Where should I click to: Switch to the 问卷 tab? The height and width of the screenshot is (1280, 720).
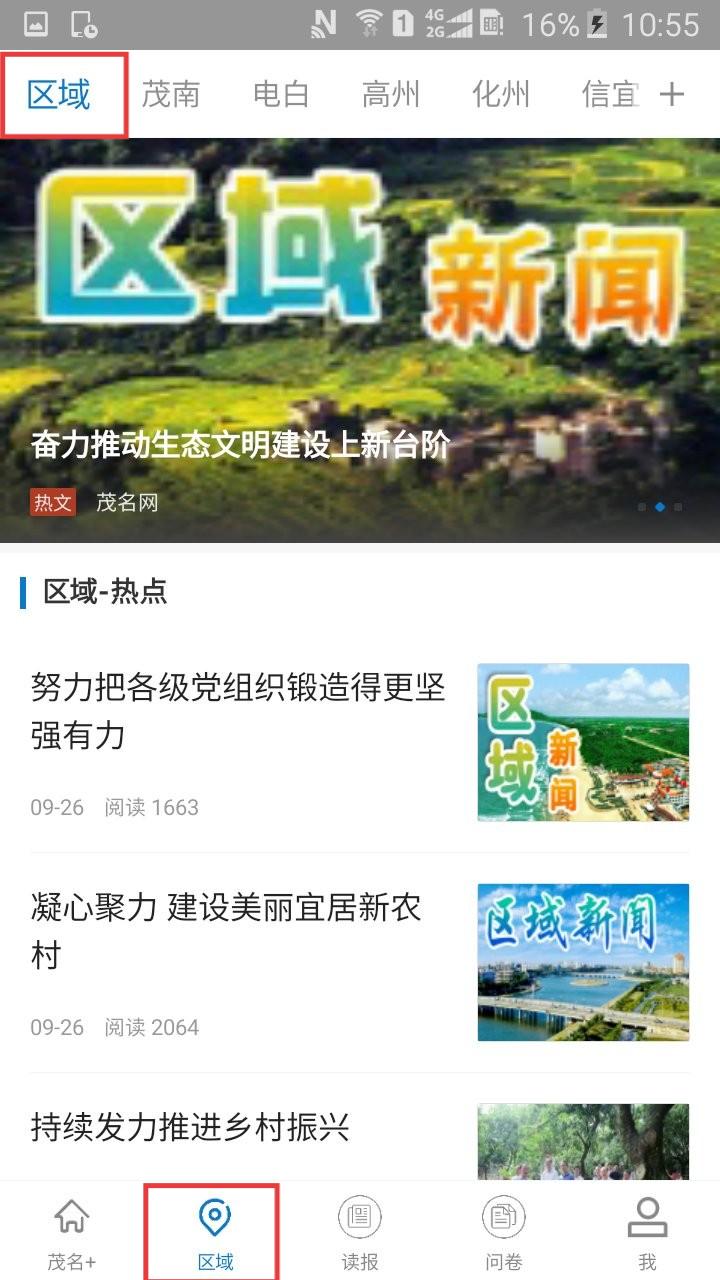[503, 1232]
